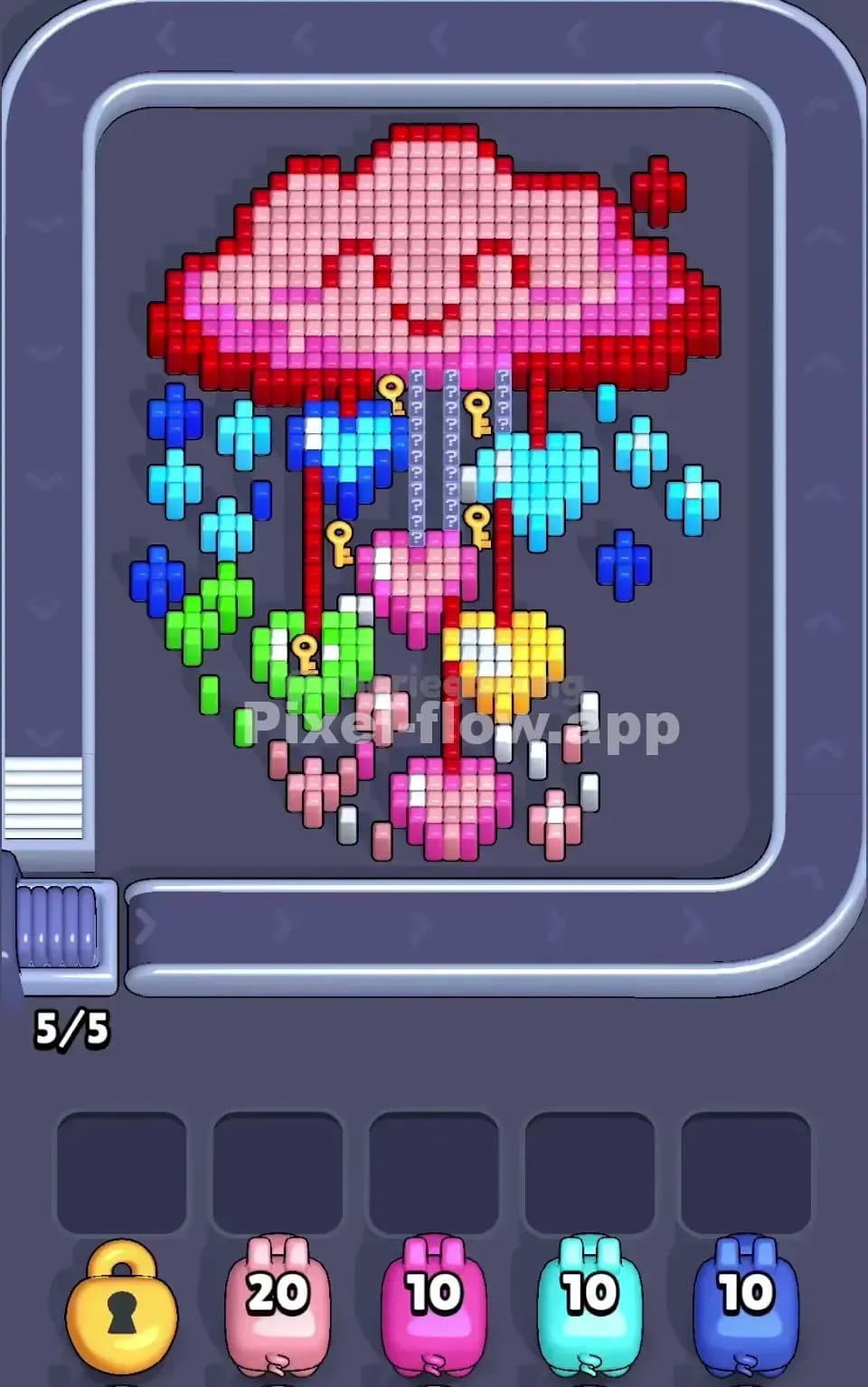
Task: Select the light blue cross block on the right edge
Action: tap(694, 497)
